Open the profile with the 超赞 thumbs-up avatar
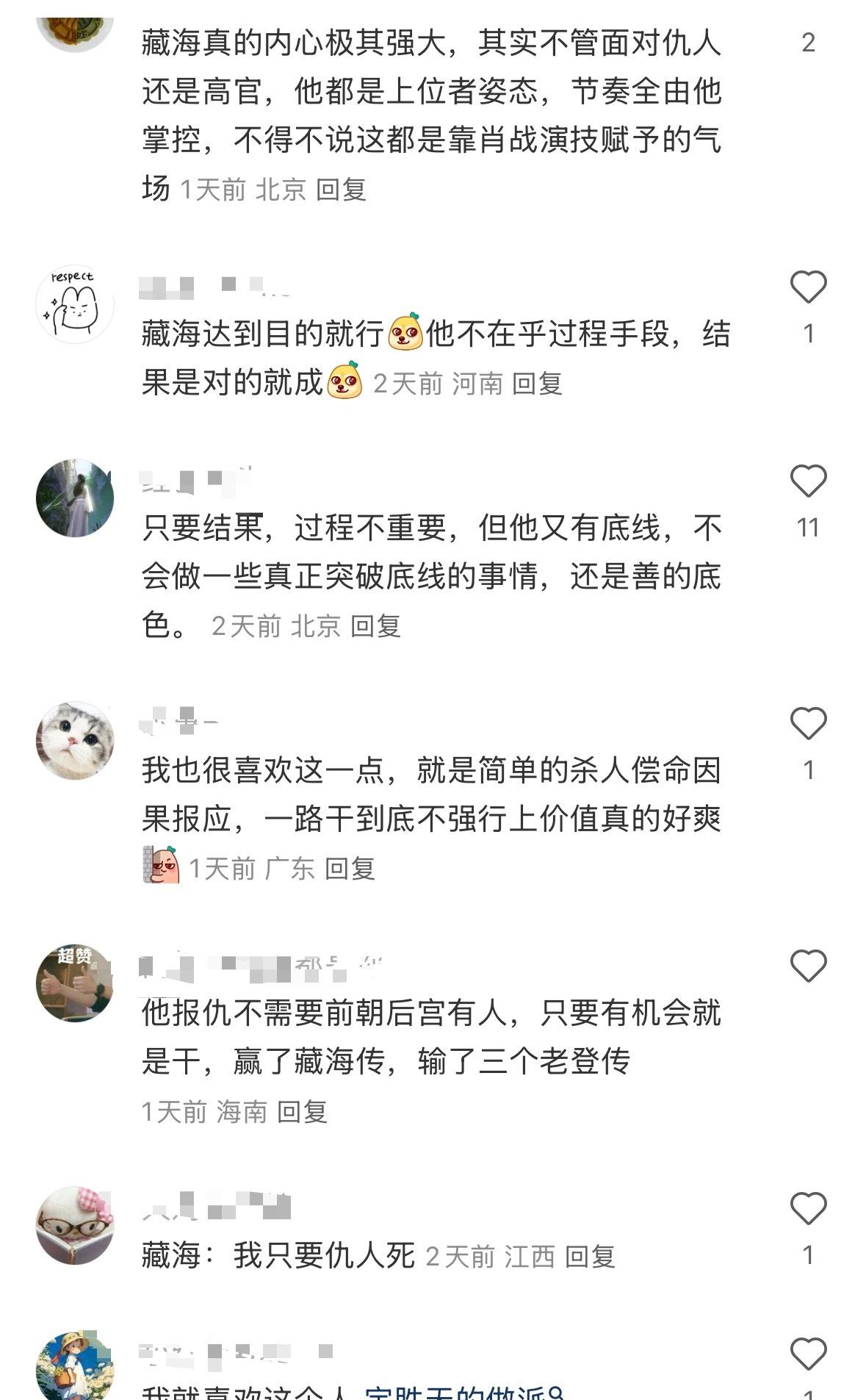Screen dimensions: 866x1400 [75, 983]
